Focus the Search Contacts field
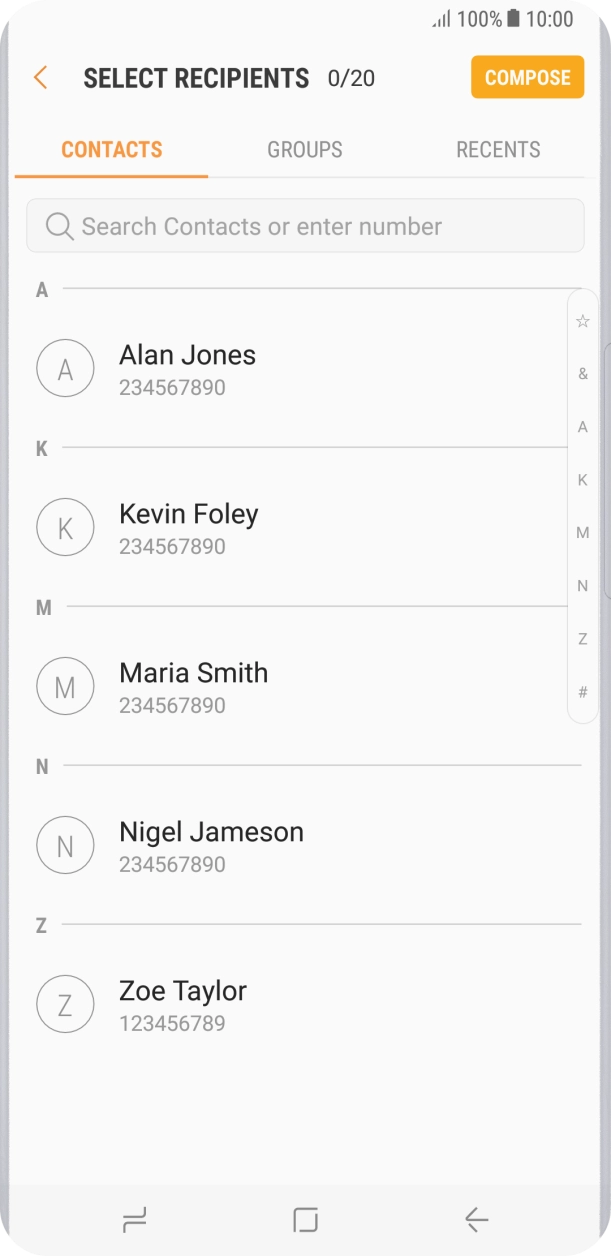Image resolution: width=611 pixels, height=1256 pixels. (305, 226)
